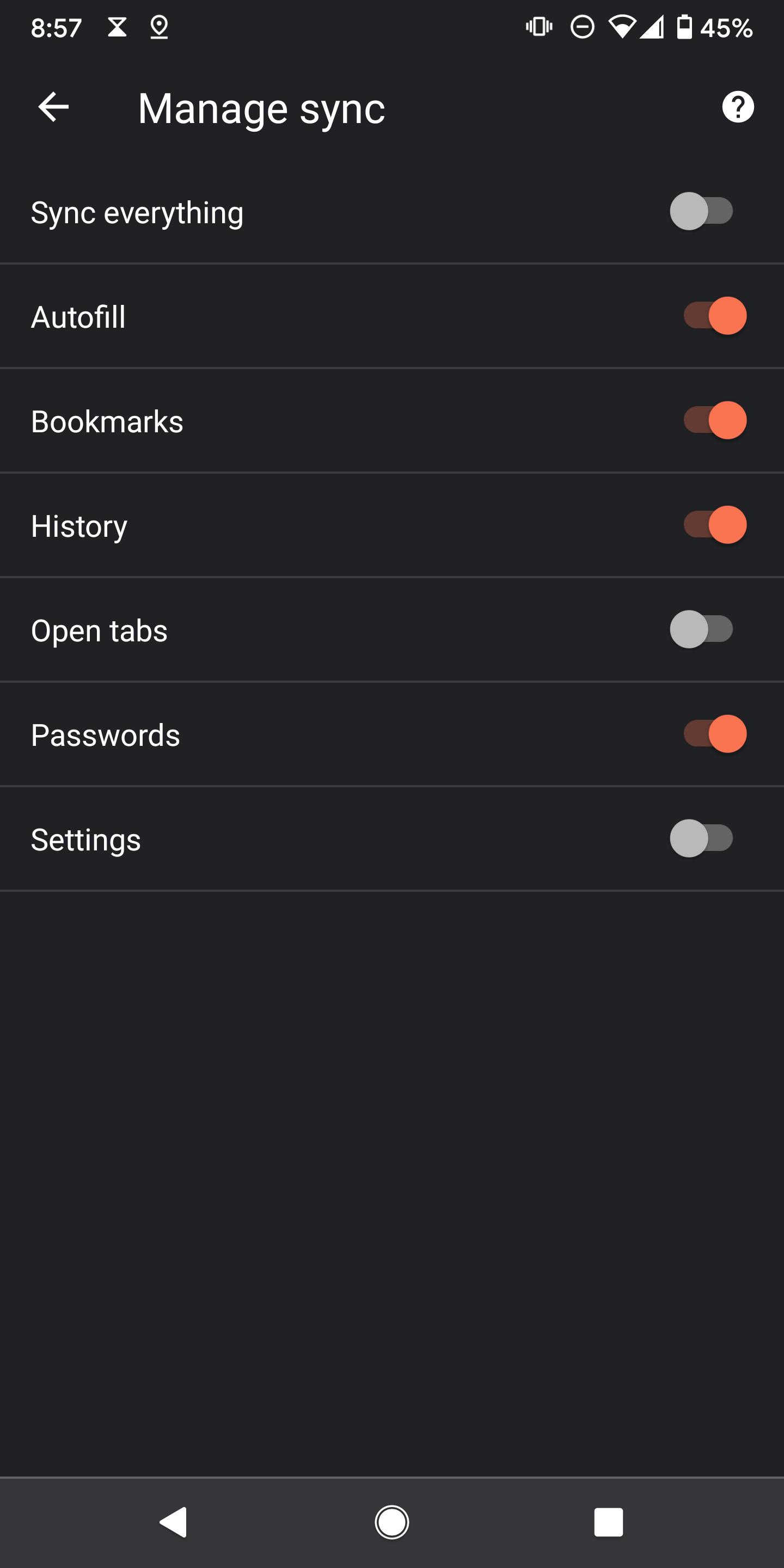
Task: Enable Settings sync
Action: coord(701,839)
